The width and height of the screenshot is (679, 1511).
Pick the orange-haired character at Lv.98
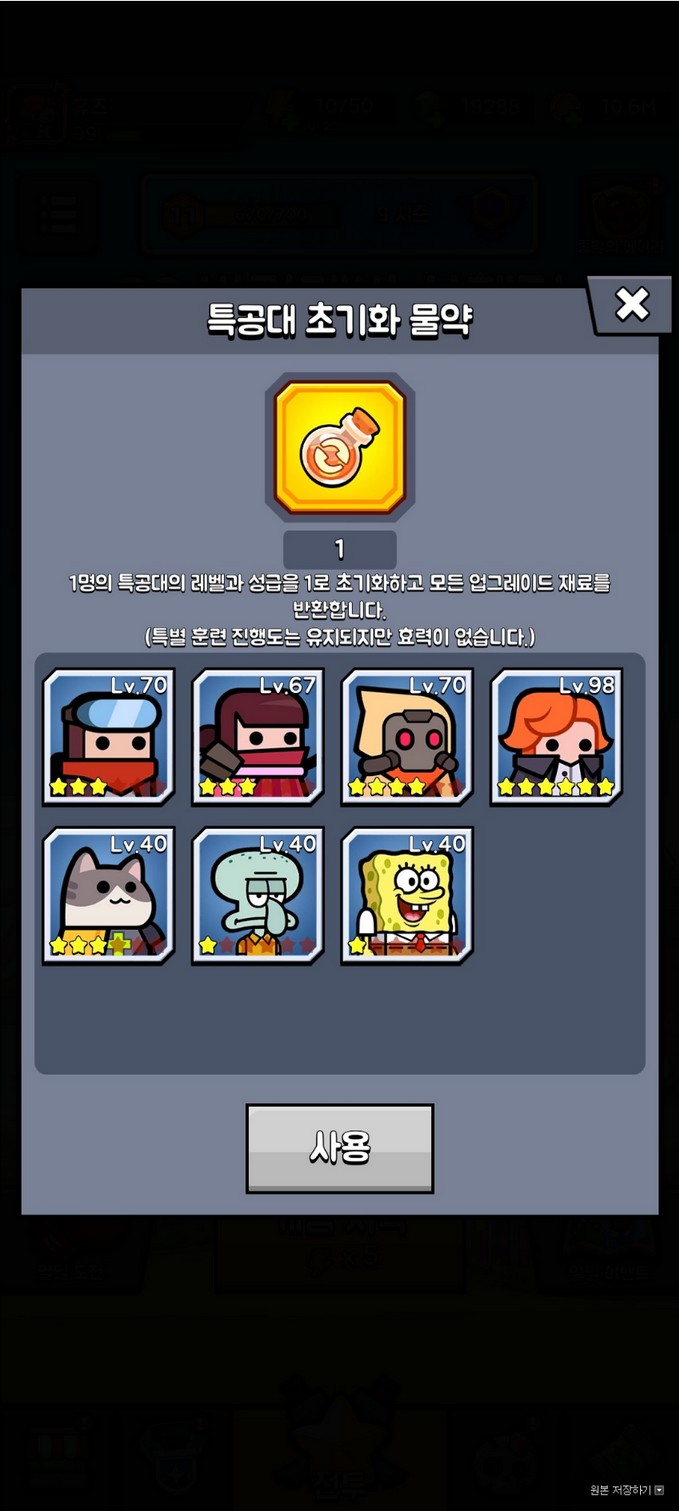(x=556, y=737)
